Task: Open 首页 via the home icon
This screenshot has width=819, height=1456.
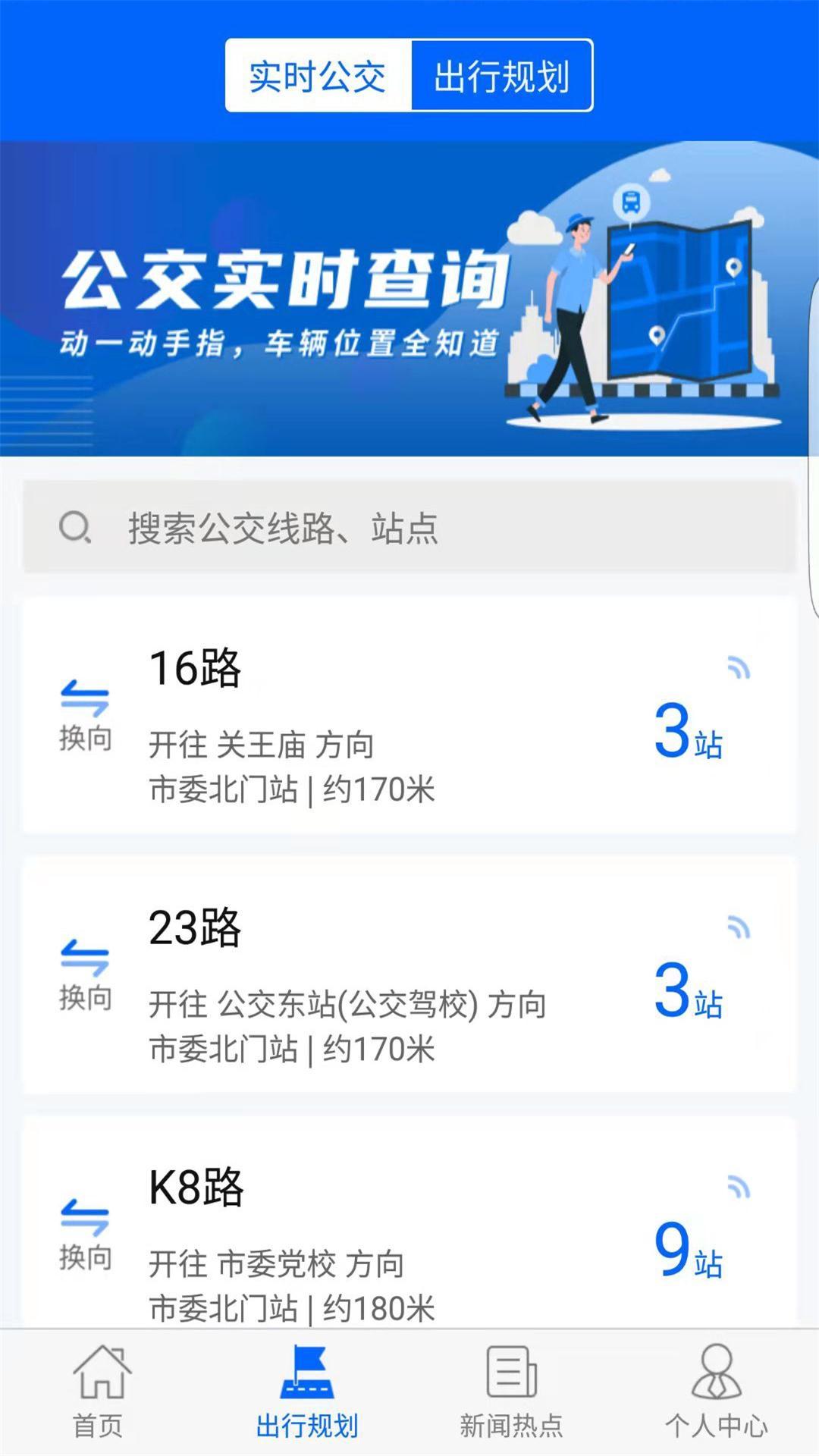Action: click(x=99, y=1394)
